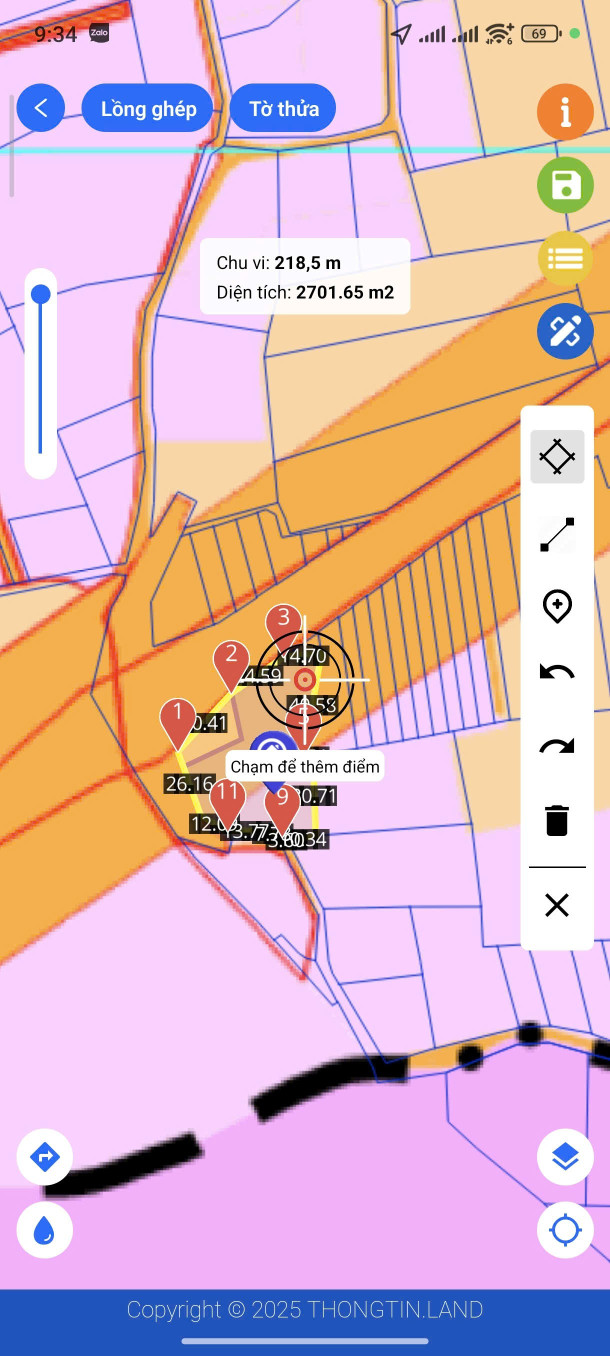This screenshot has width=610, height=1356.
Task: Select the line distance measuring tool
Action: [x=557, y=534]
